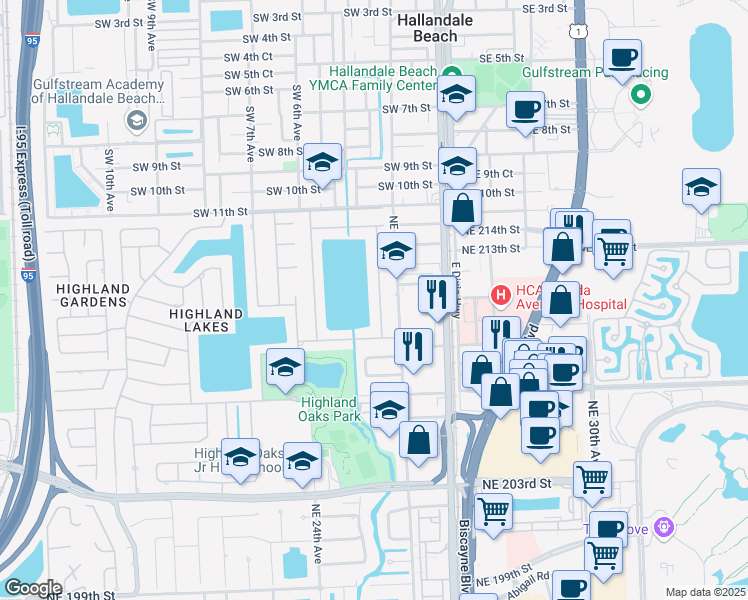Screen dimensions: 748x600
Task: Select the Gulfstream Park Racing green pin
Action: pos(641,95)
